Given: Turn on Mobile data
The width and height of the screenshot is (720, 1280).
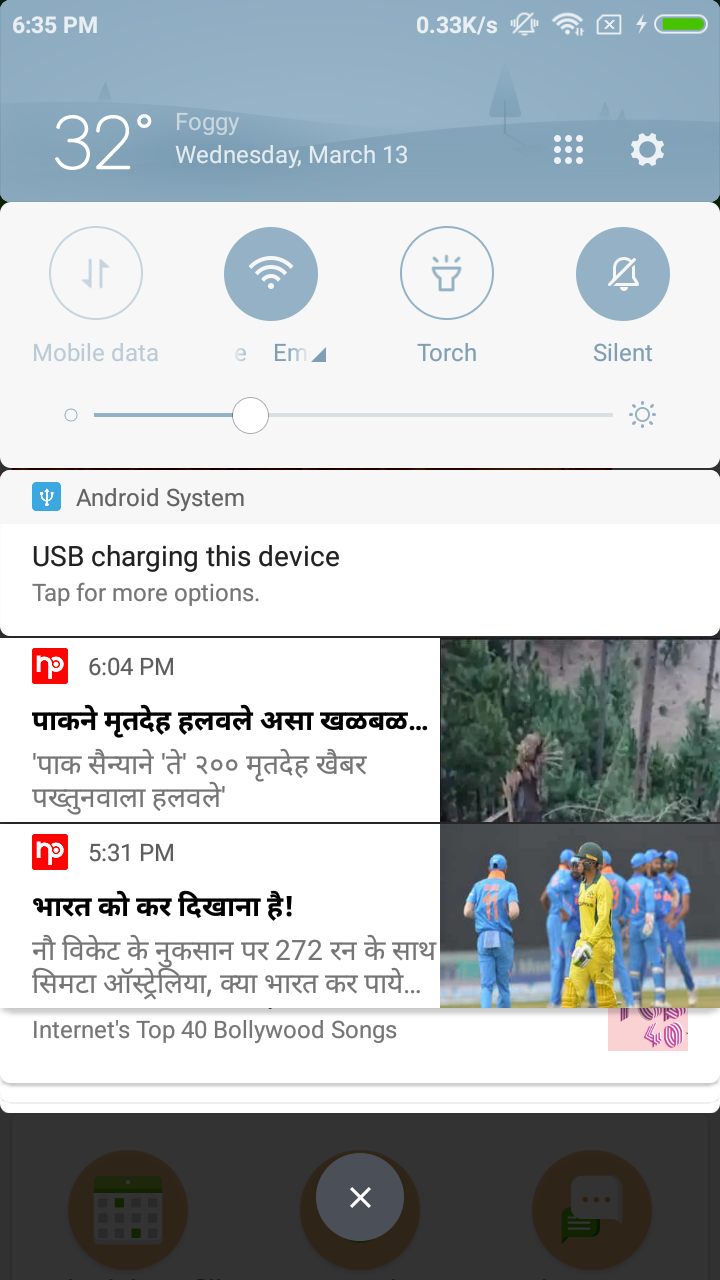Looking at the screenshot, I should coord(96,274).
